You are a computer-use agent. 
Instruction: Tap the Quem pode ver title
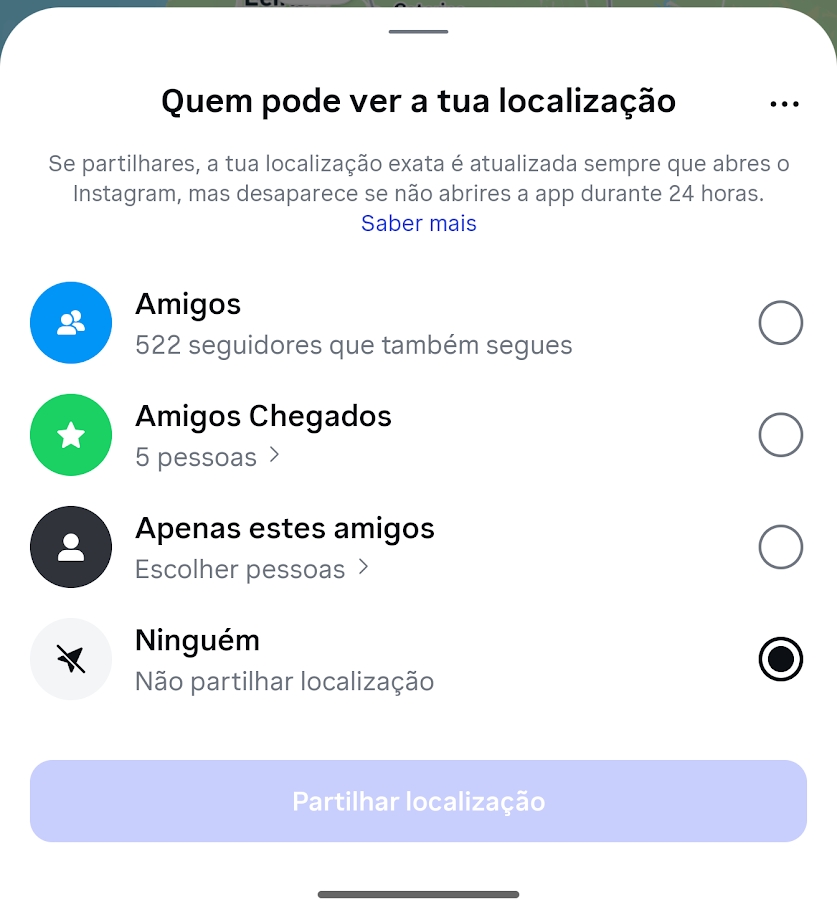point(418,101)
